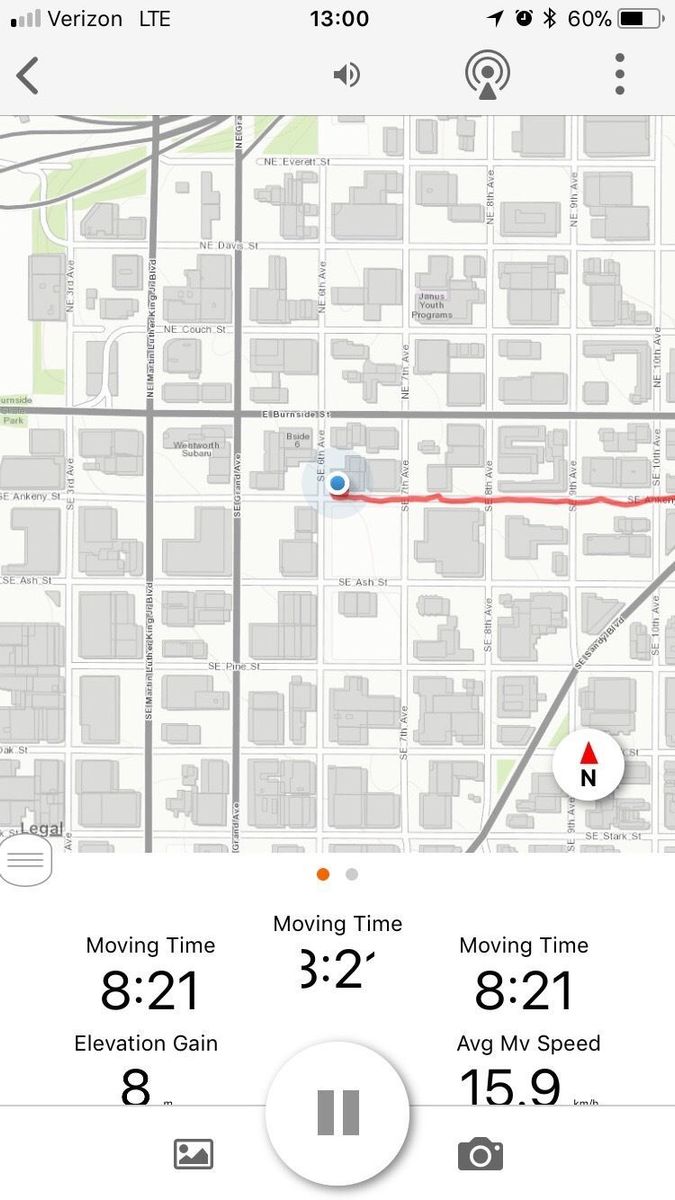The width and height of the screenshot is (675, 1200).
Task: Take a photo with the camera icon
Action: (480, 1155)
